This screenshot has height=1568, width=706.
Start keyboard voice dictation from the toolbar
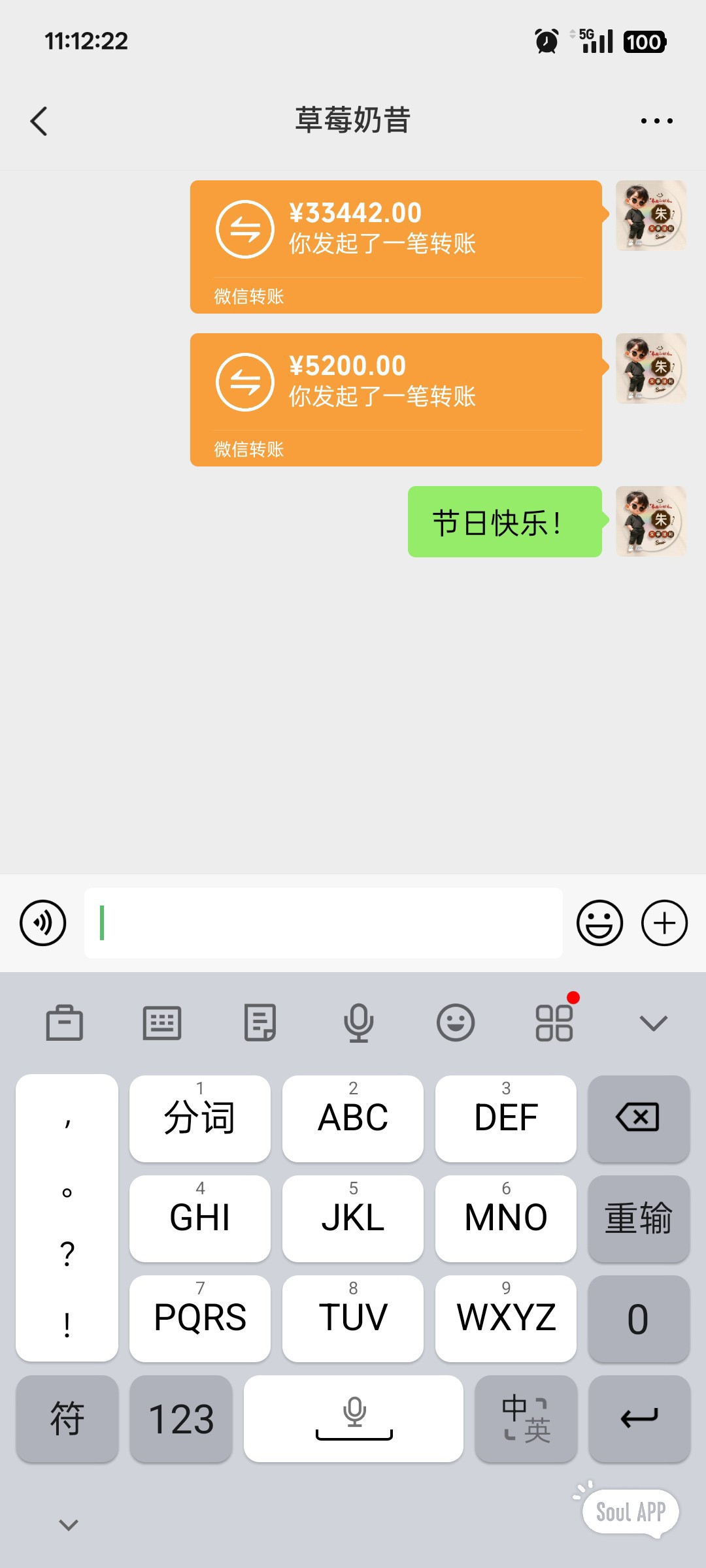[358, 1022]
